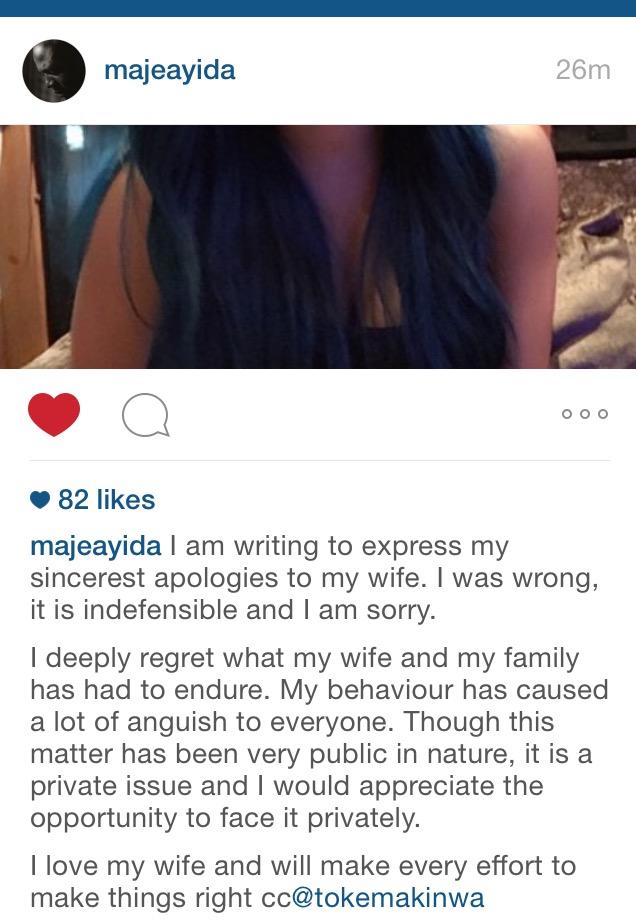
Task: Open the three-dot post options menu
Action: [585, 414]
